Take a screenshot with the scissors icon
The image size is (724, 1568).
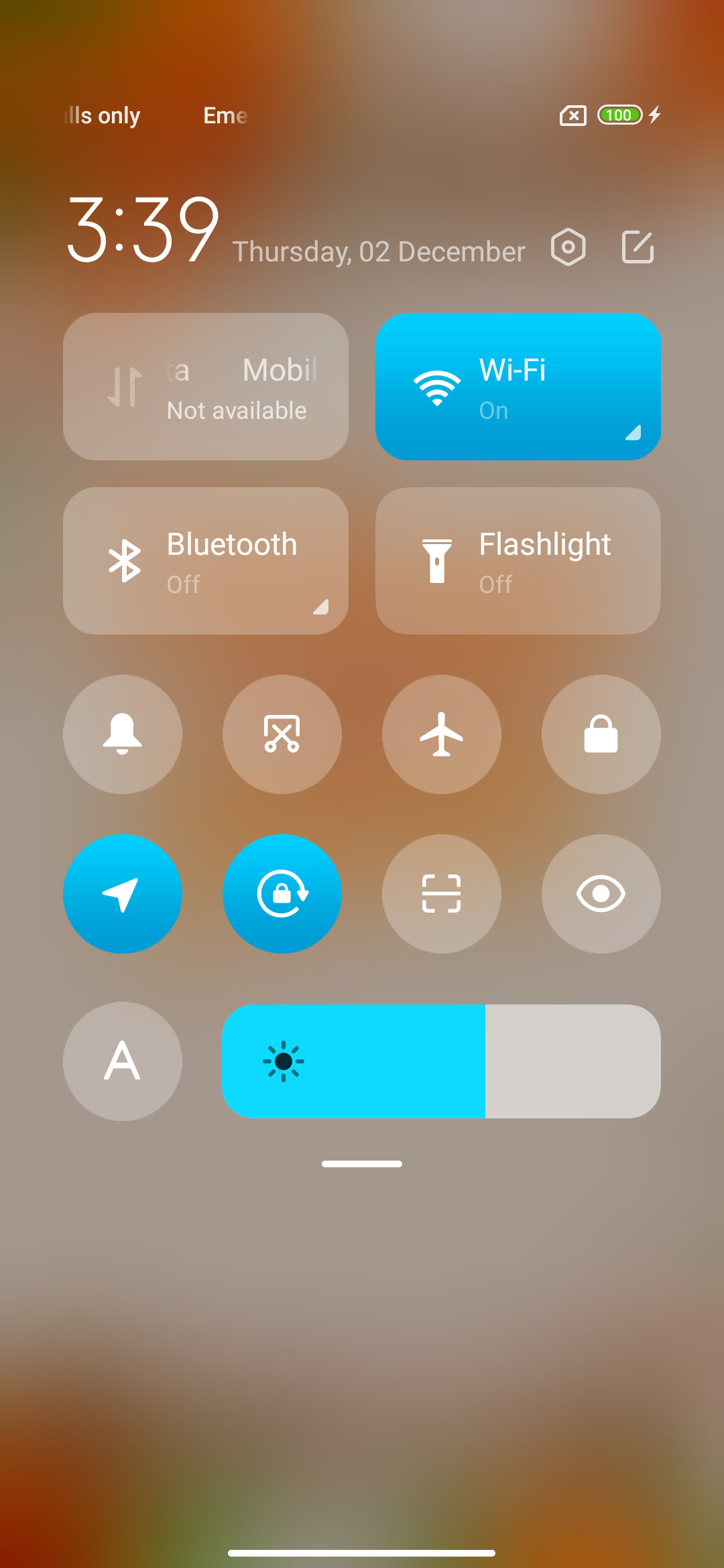coord(282,734)
